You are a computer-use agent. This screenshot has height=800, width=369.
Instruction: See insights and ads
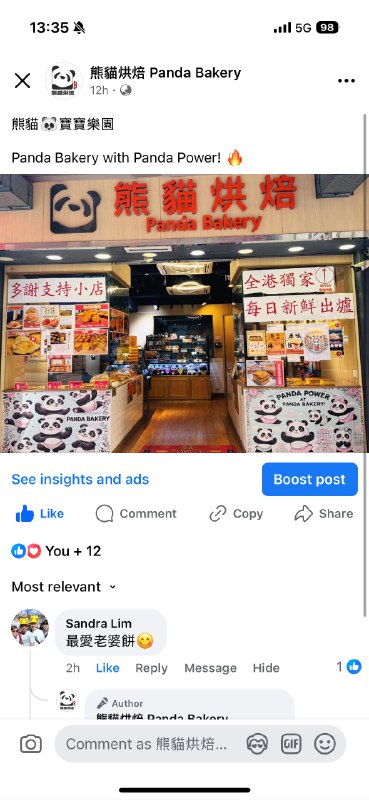[x=80, y=480]
